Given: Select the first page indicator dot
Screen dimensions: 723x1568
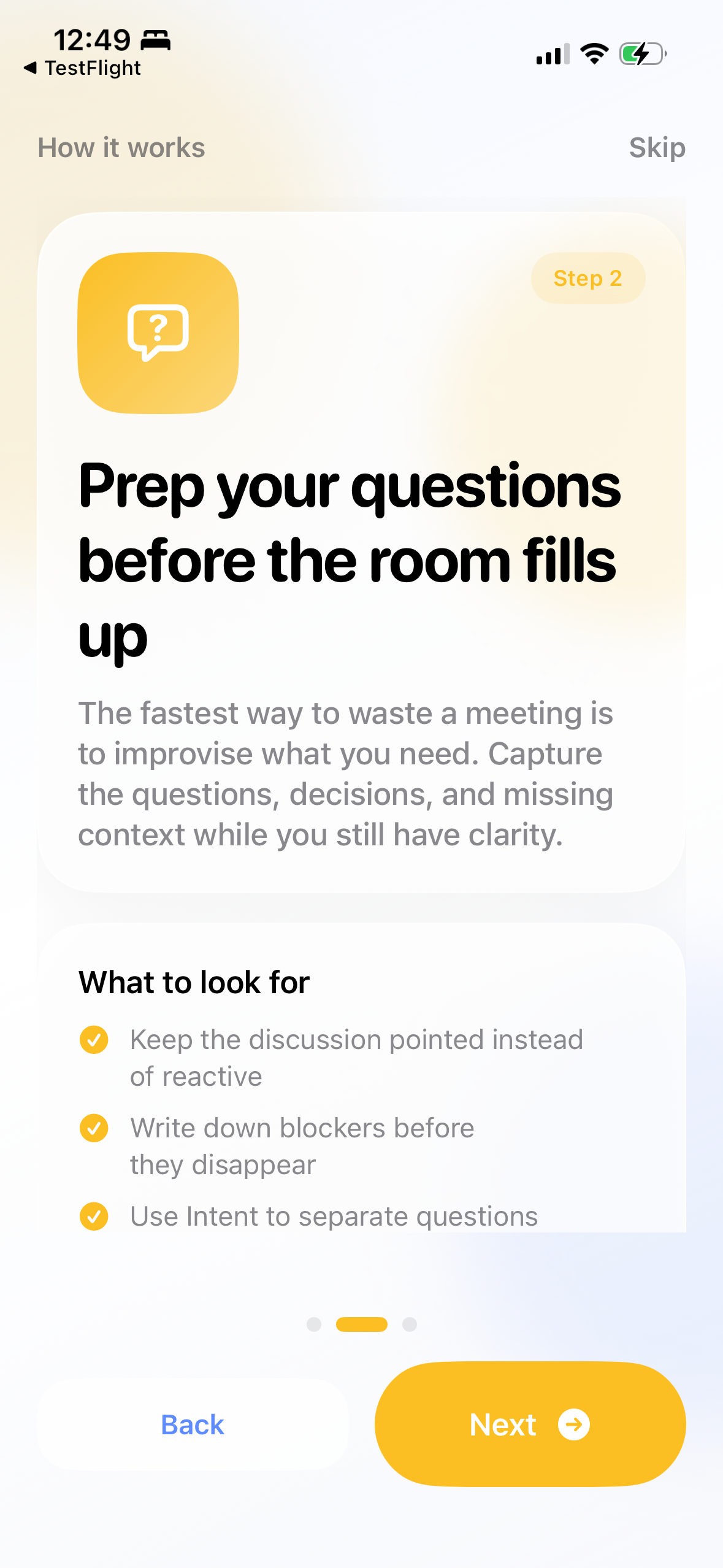Looking at the screenshot, I should coord(315,1324).
